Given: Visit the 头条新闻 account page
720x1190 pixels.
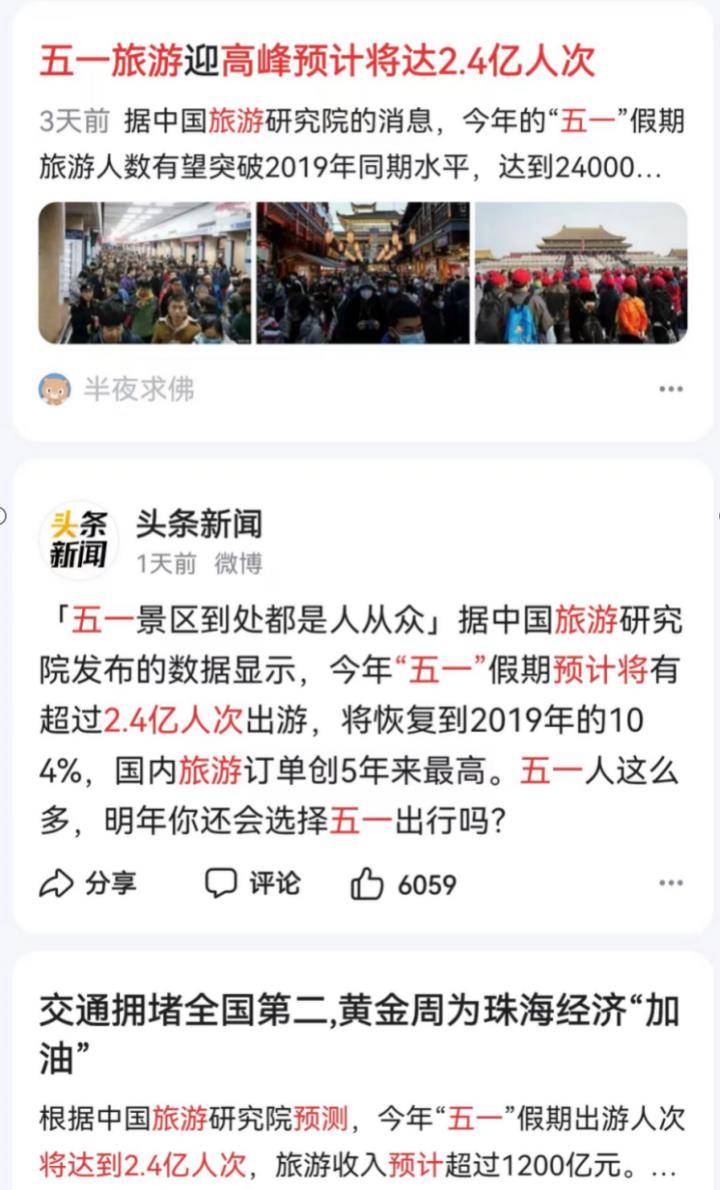Looking at the screenshot, I should tap(198, 523).
